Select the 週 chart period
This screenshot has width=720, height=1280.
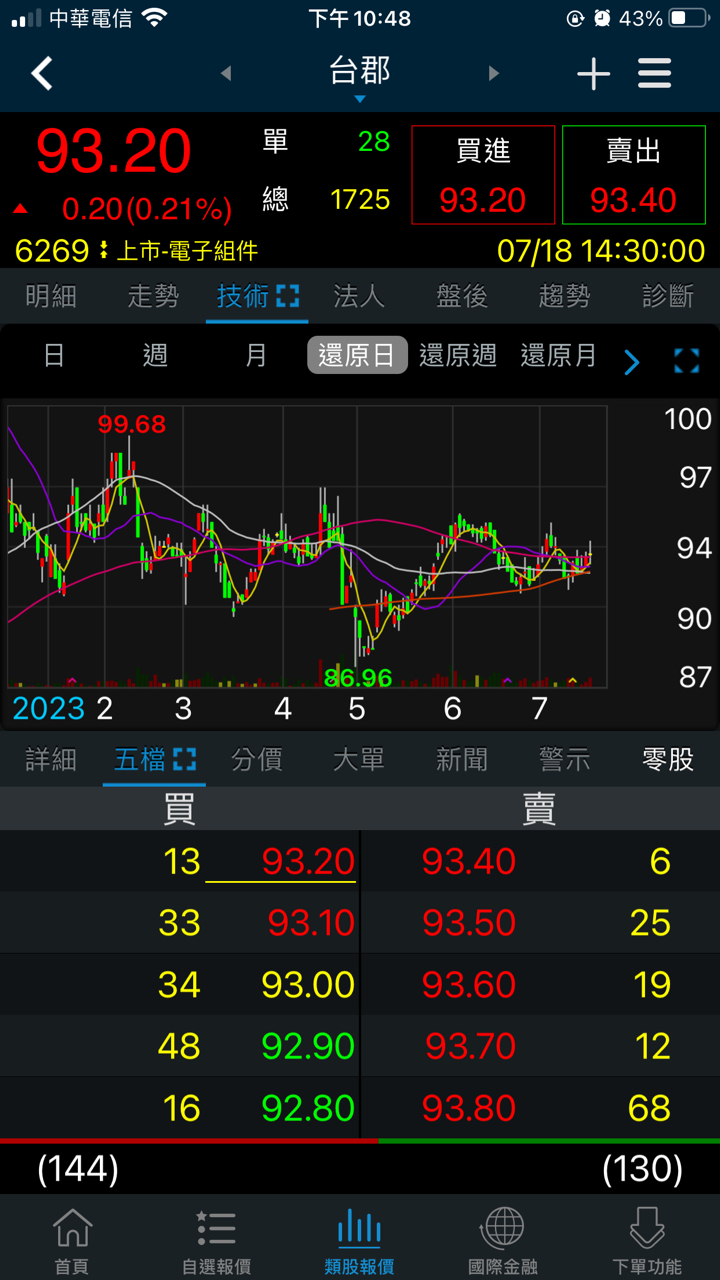point(155,355)
